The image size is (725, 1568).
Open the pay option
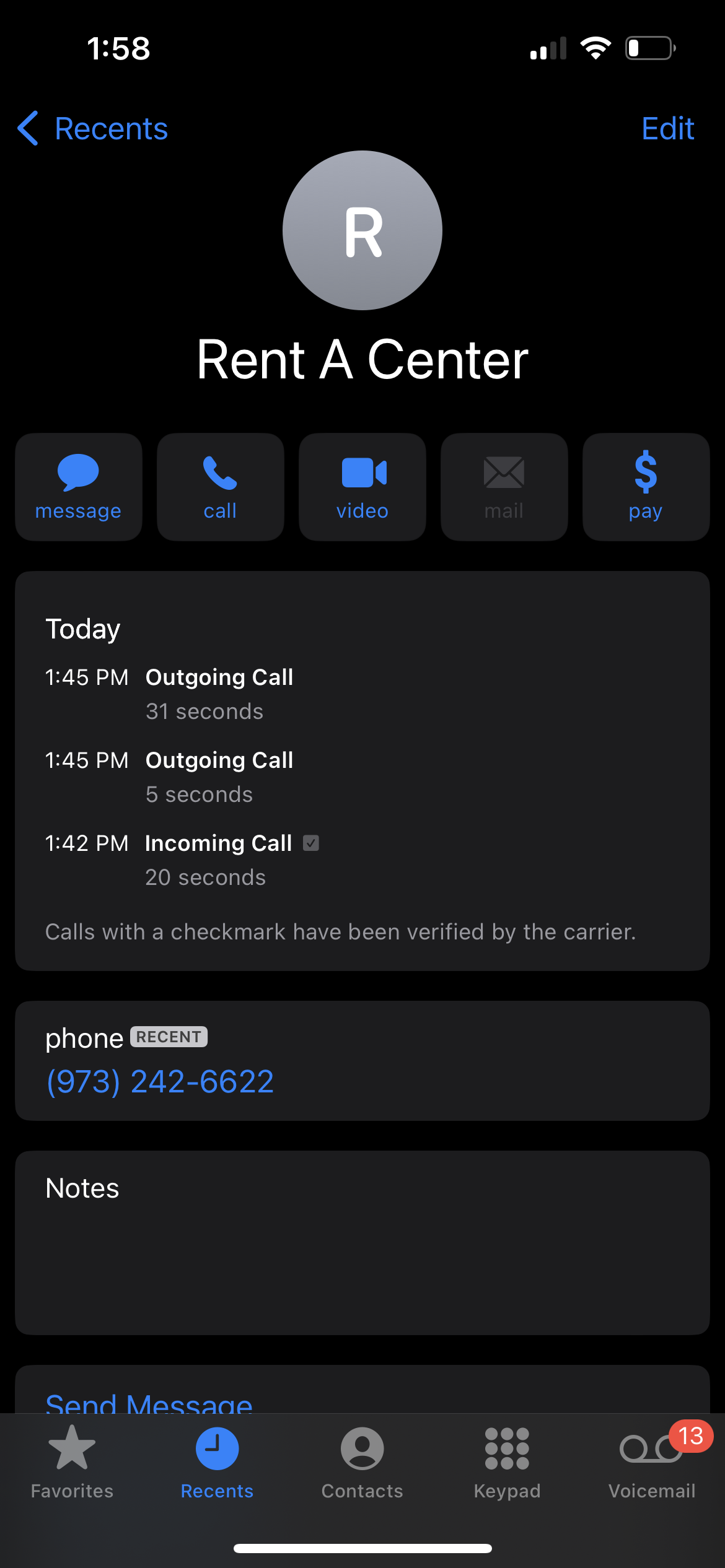[646, 487]
